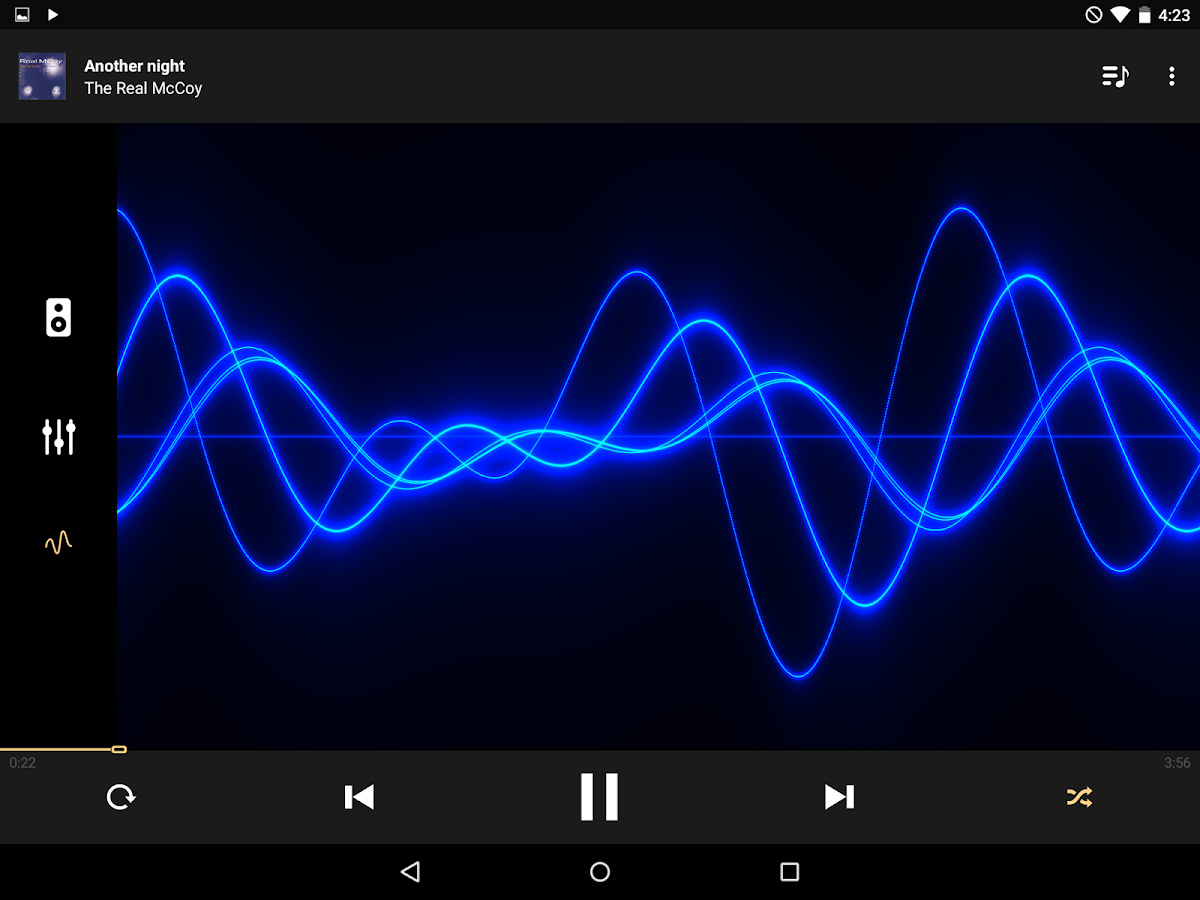Switch to the equalizer sliders tab
The width and height of the screenshot is (1200, 900).
pos(59,437)
